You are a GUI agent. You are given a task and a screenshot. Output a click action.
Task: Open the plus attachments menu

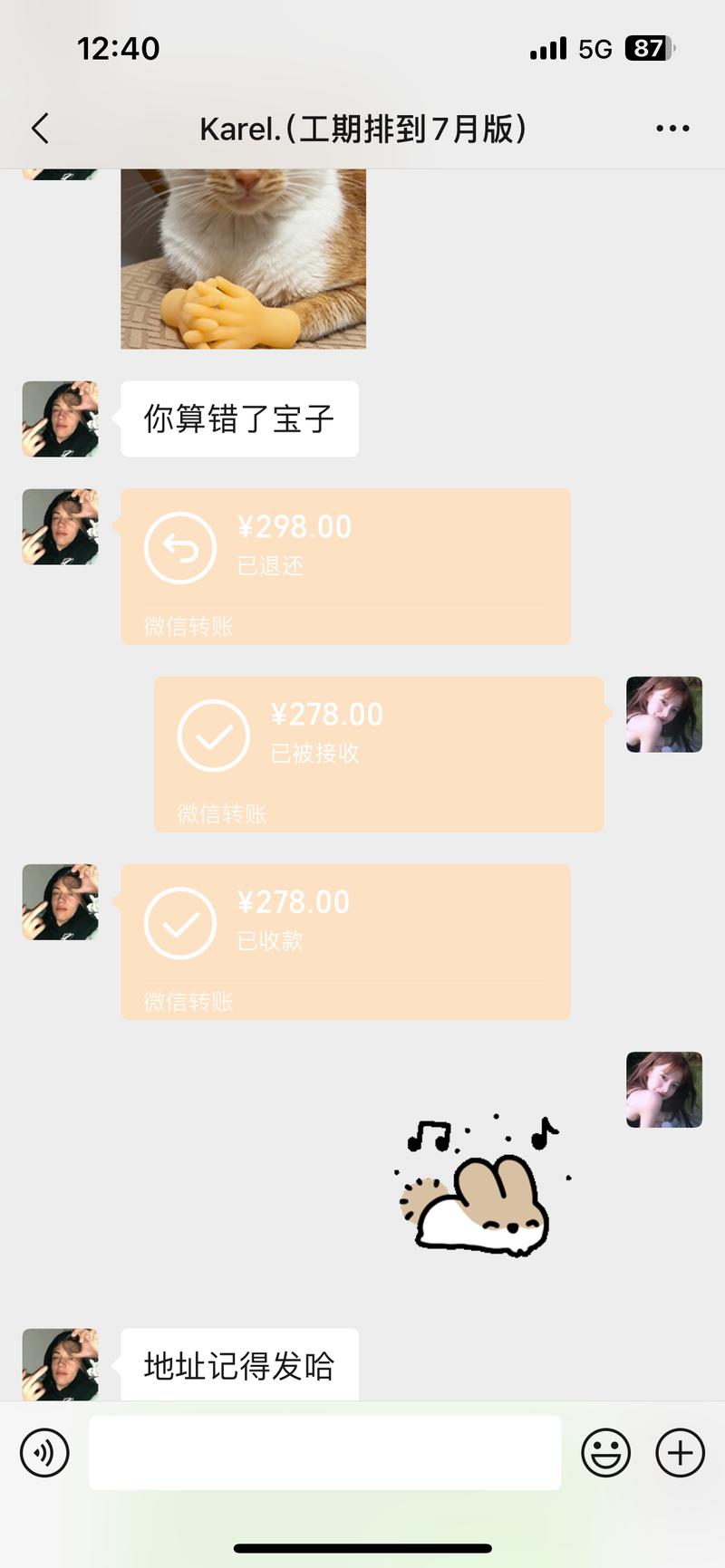pos(680,1452)
